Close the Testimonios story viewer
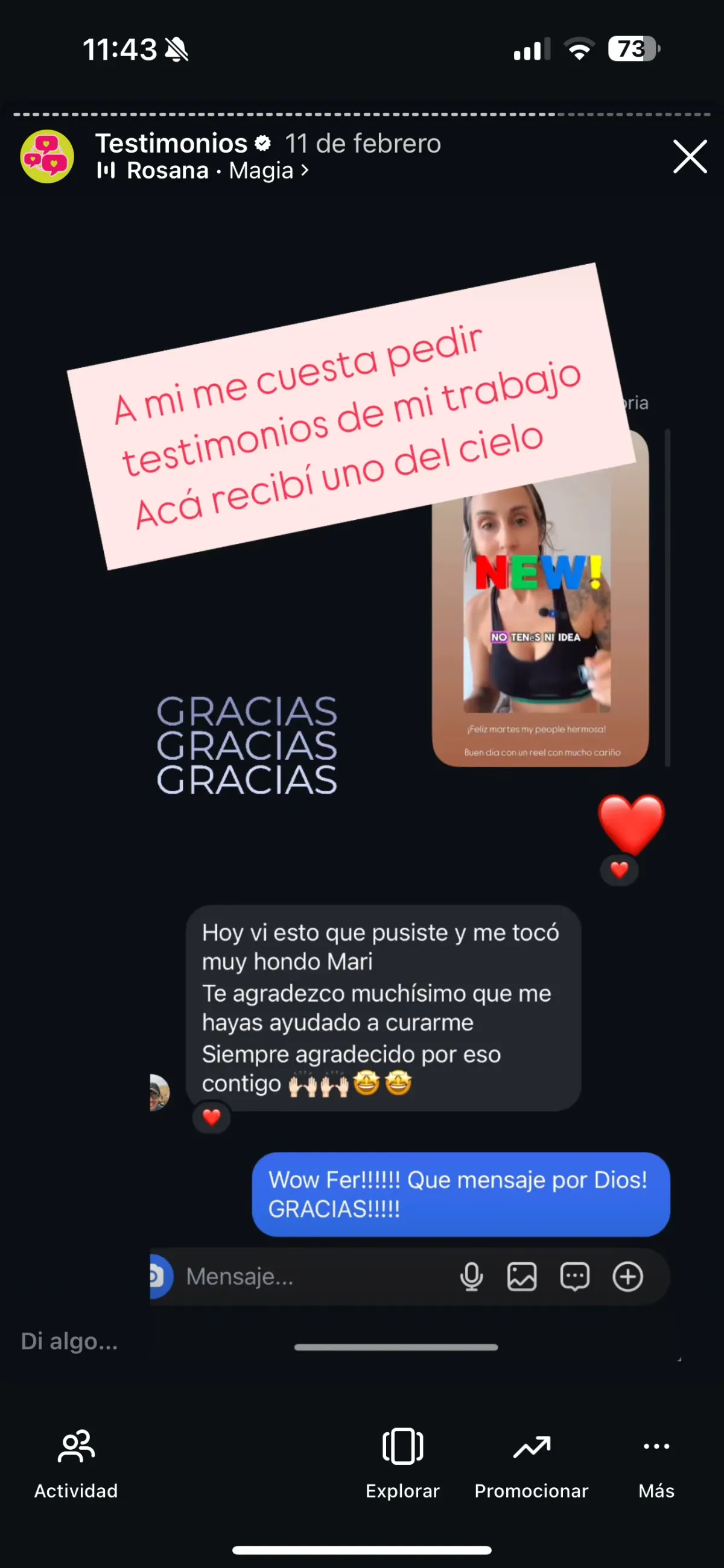 point(689,156)
